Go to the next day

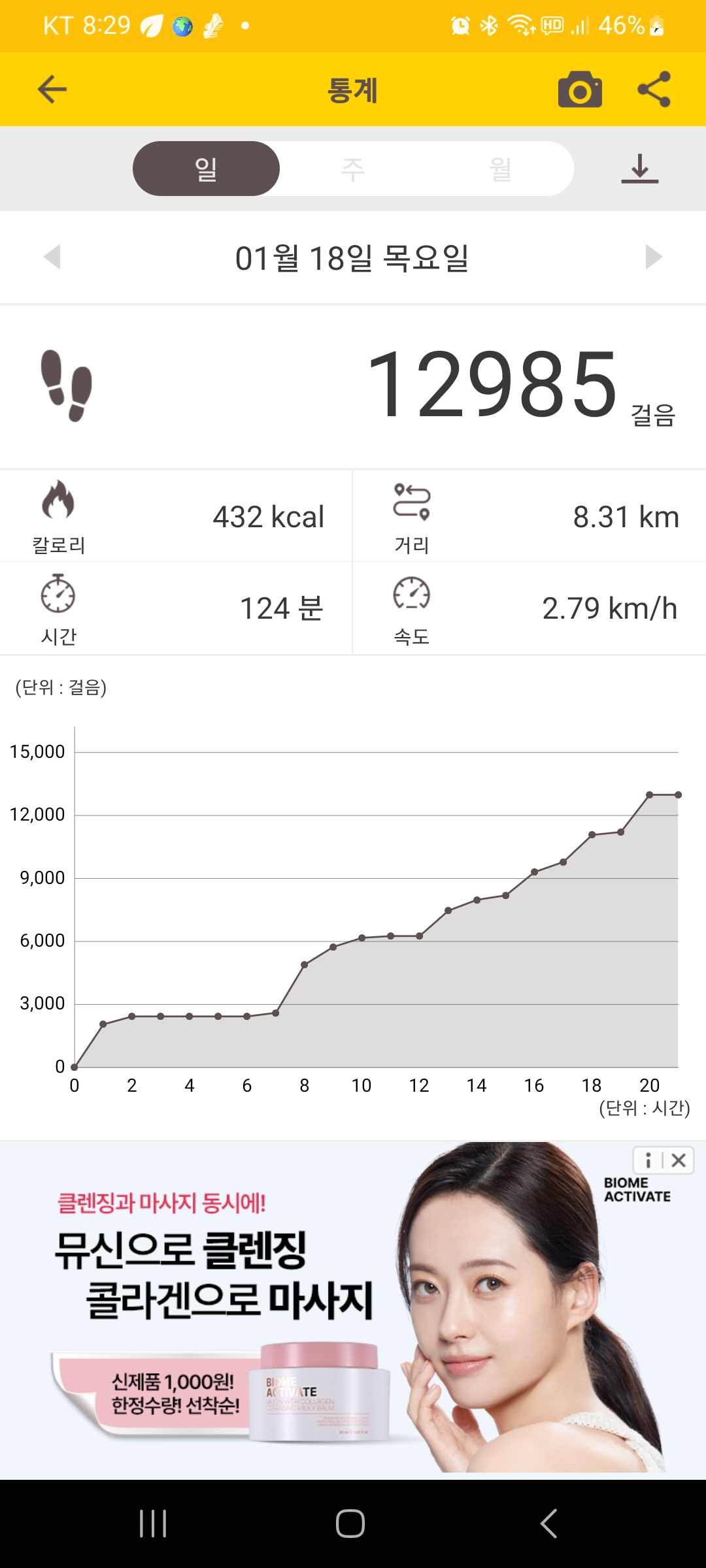653,257
